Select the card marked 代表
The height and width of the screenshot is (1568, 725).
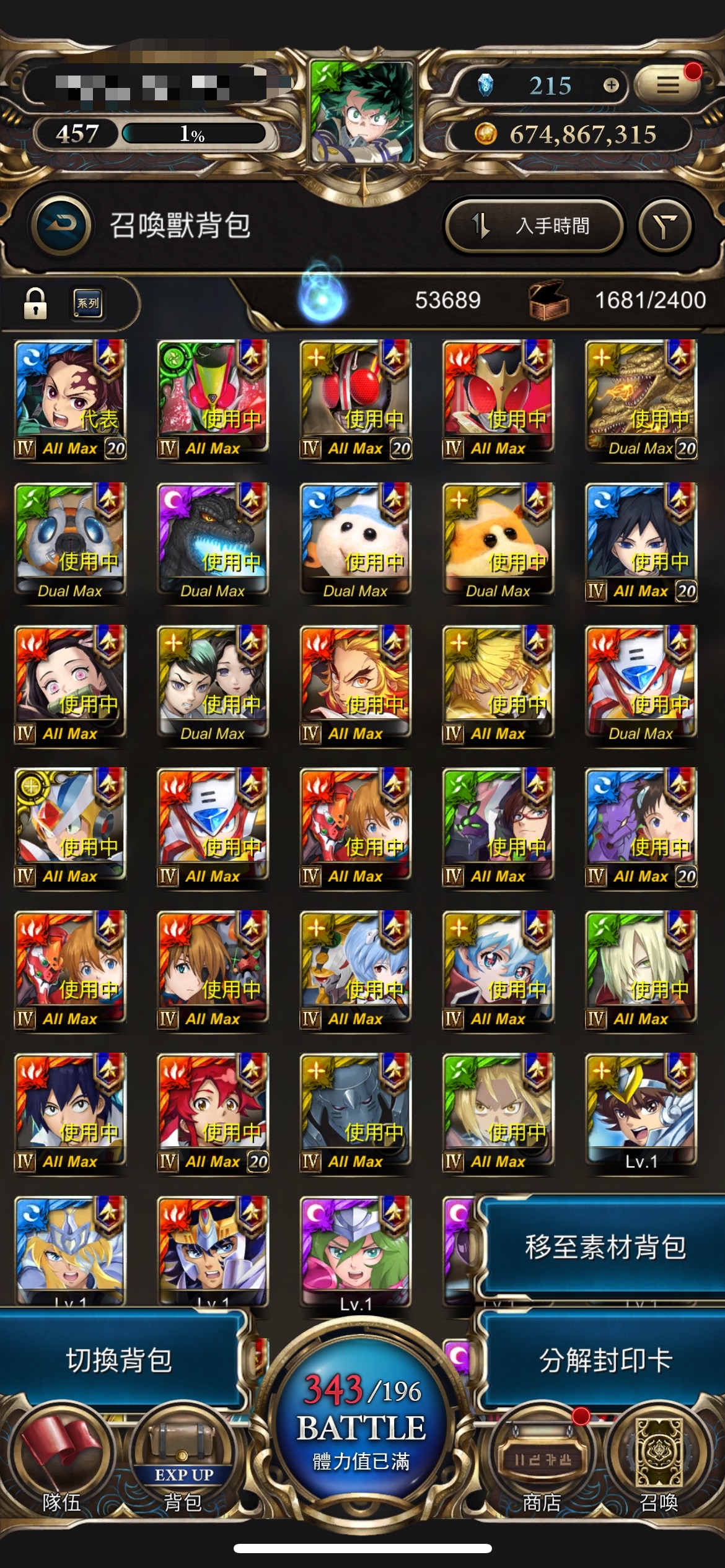coord(70,399)
